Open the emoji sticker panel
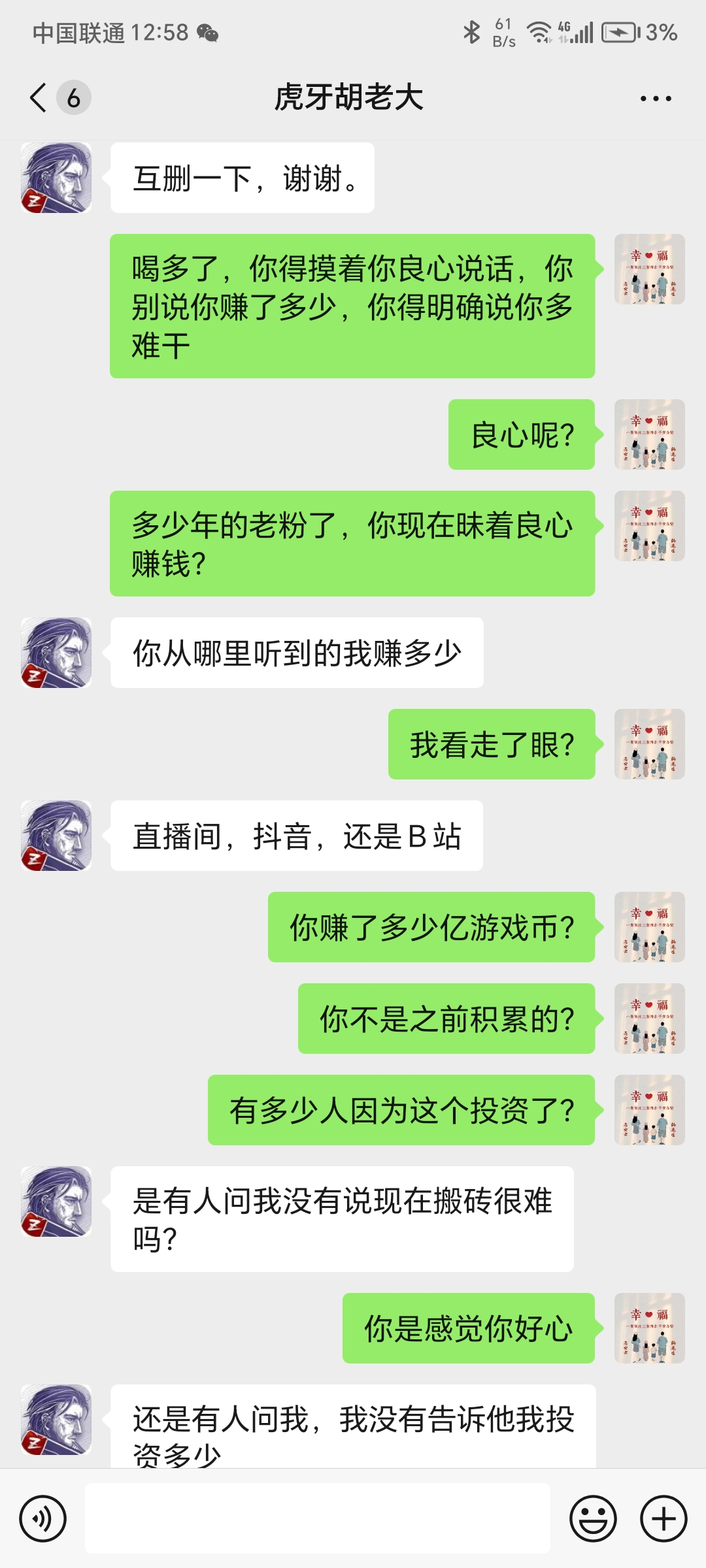The width and height of the screenshot is (706, 1568). point(593,1518)
